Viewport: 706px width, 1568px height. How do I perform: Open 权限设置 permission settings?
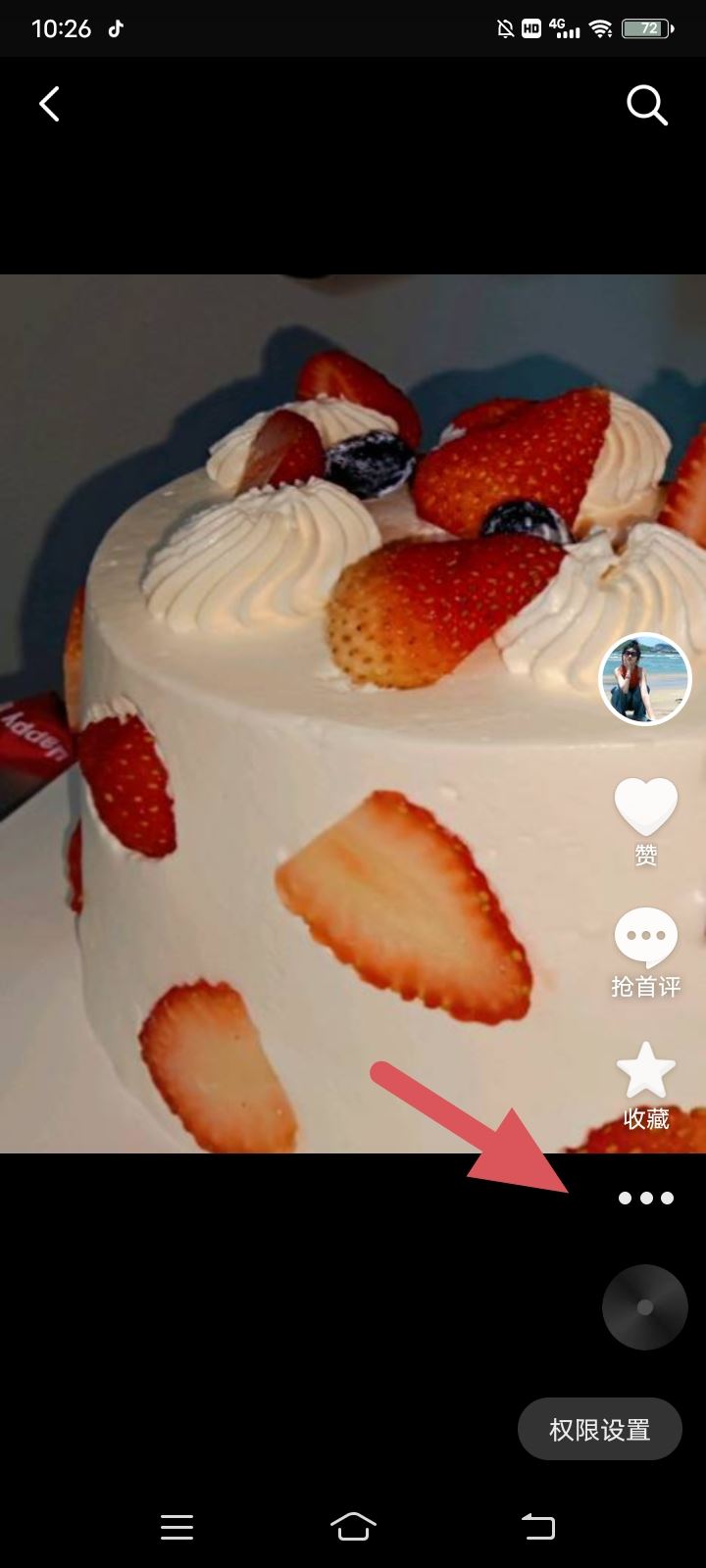pyautogui.click(x=599, y=1430)
